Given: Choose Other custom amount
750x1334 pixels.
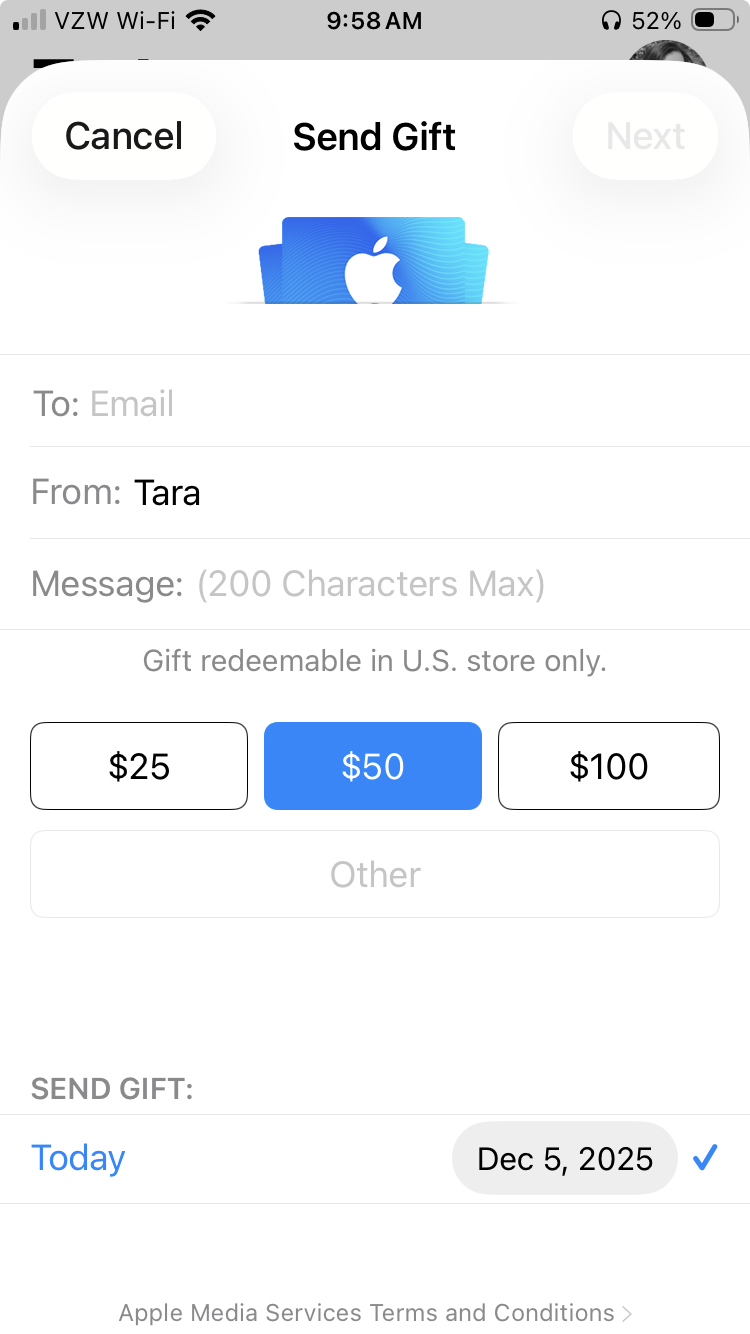Looking at the screenshot, I should tap(375, 874).
